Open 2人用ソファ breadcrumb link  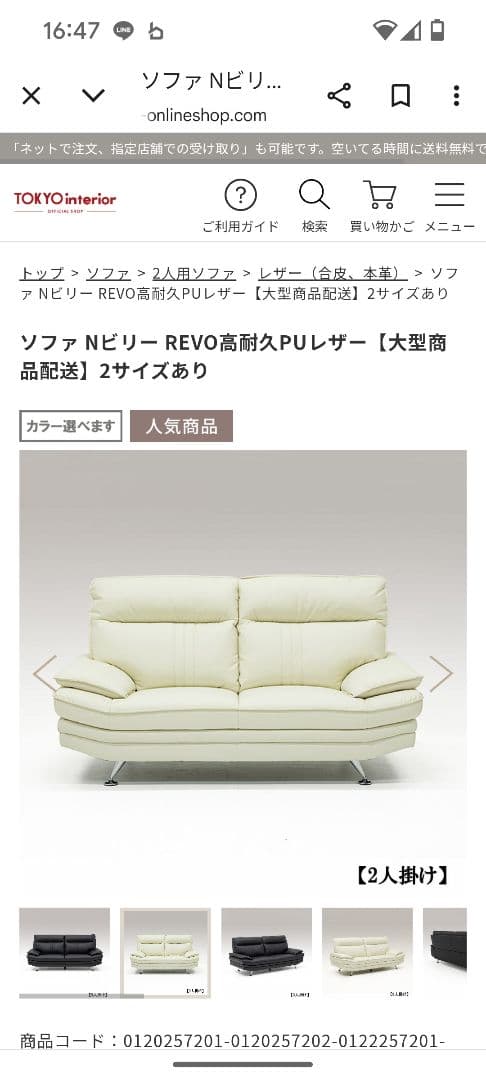pos(194,273)
